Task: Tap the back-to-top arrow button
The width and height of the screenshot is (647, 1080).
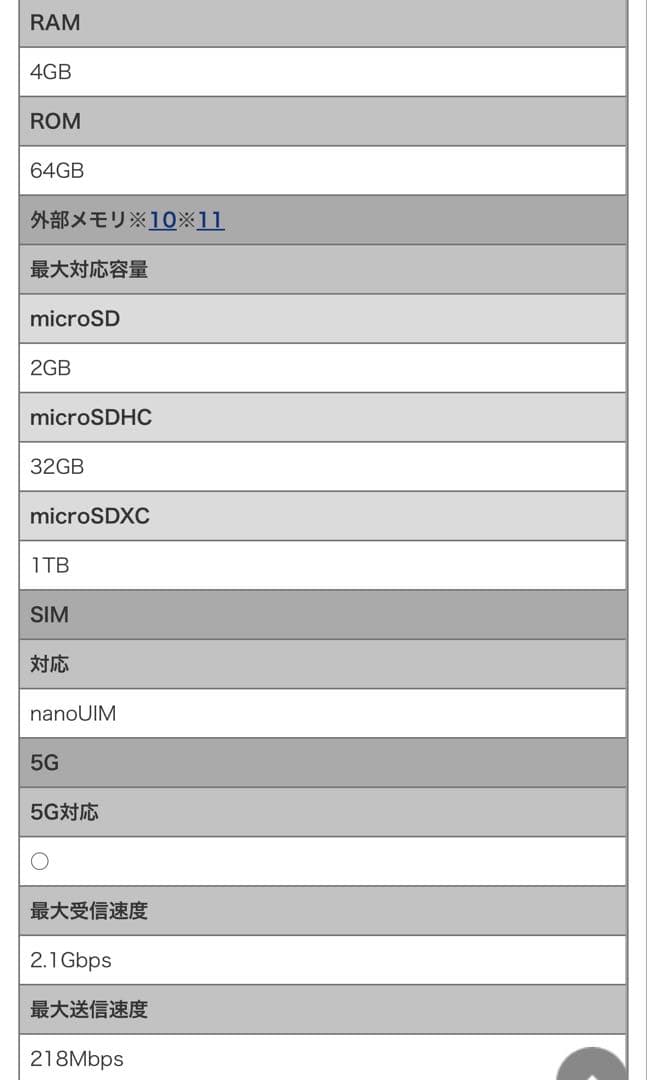Action: (x=592, y=1066)
